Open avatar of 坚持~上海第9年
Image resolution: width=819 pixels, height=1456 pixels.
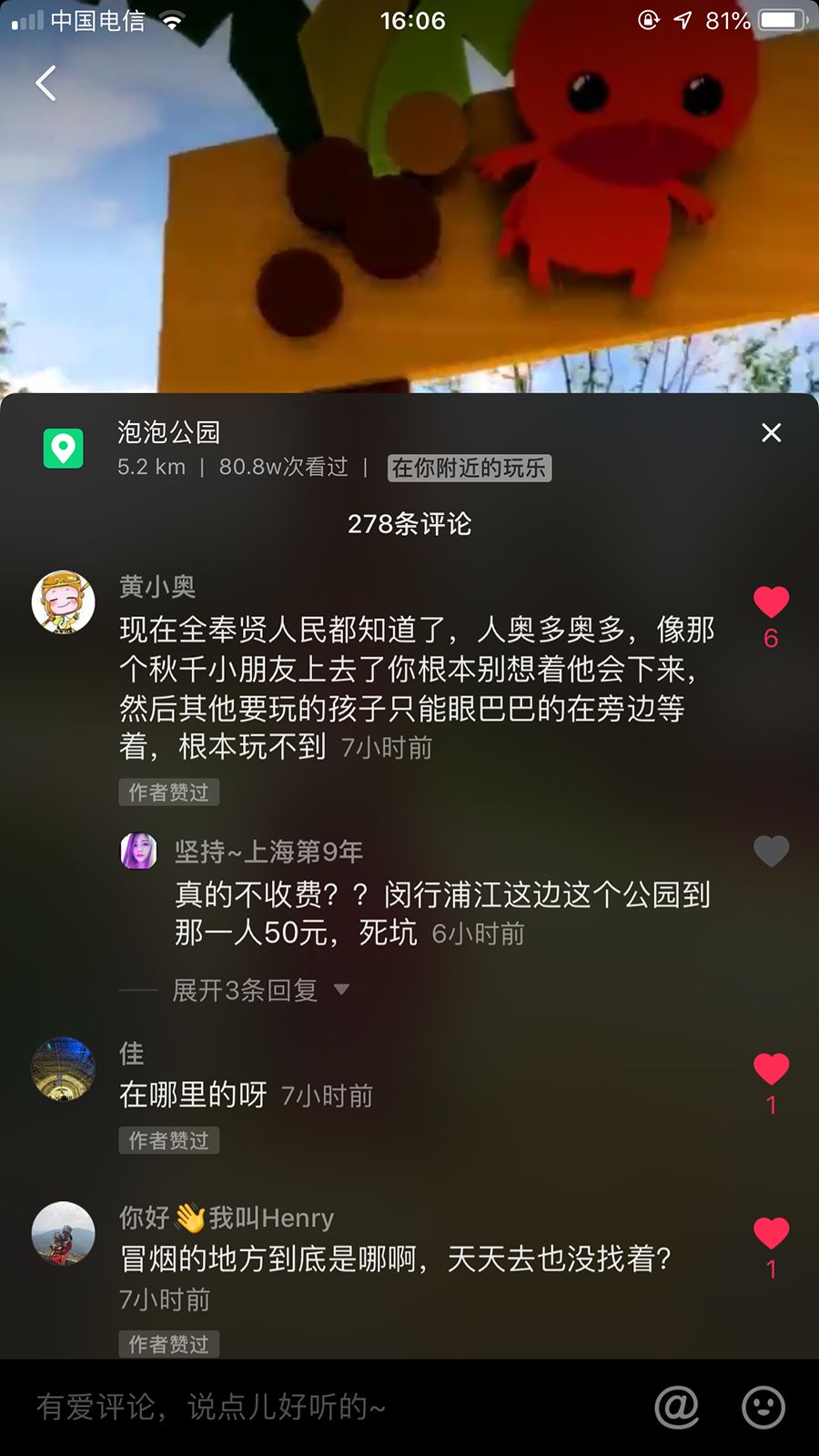click(139, 851)
